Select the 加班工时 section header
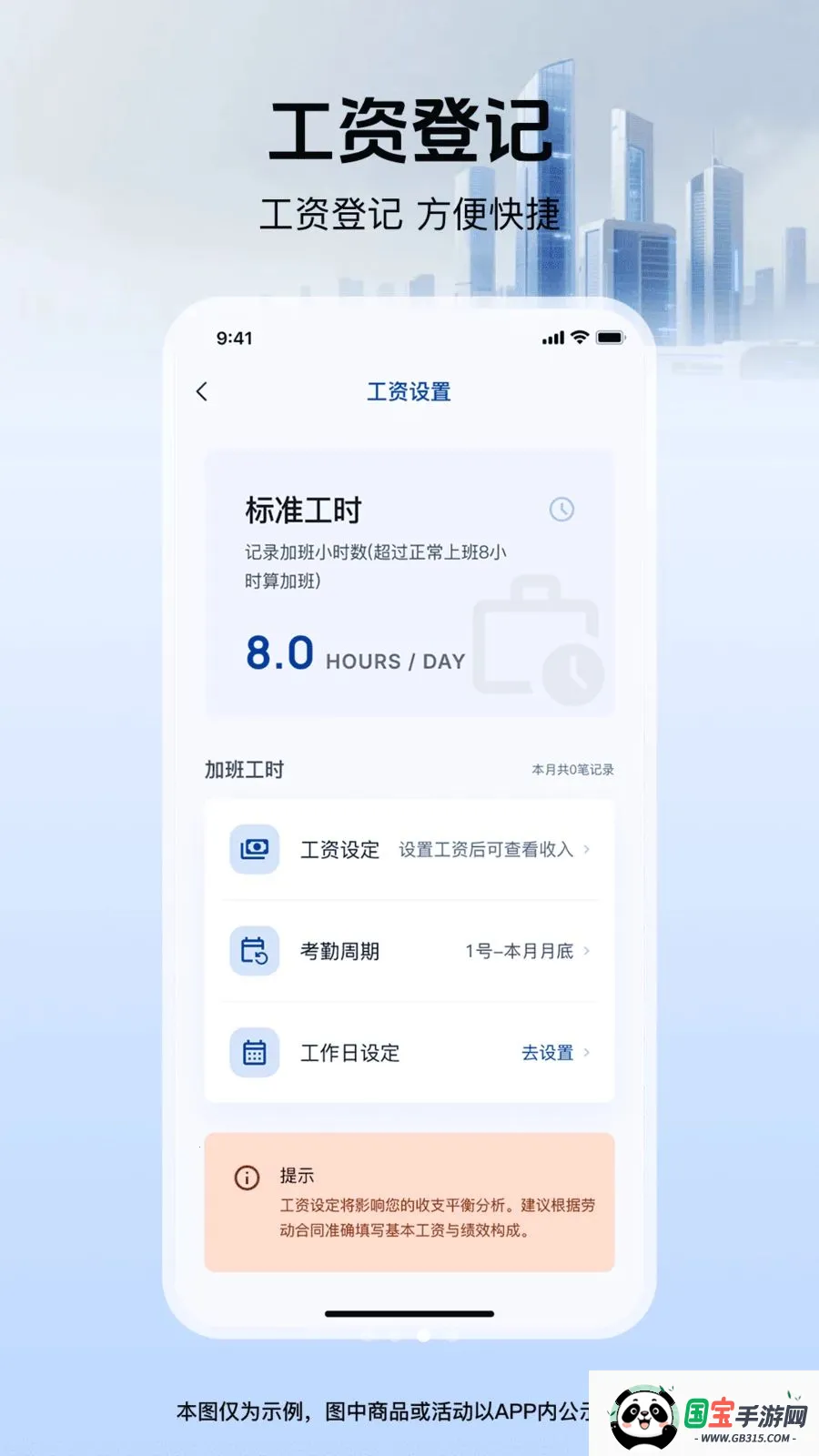The image size is (819, 1456). click(244, 769)
